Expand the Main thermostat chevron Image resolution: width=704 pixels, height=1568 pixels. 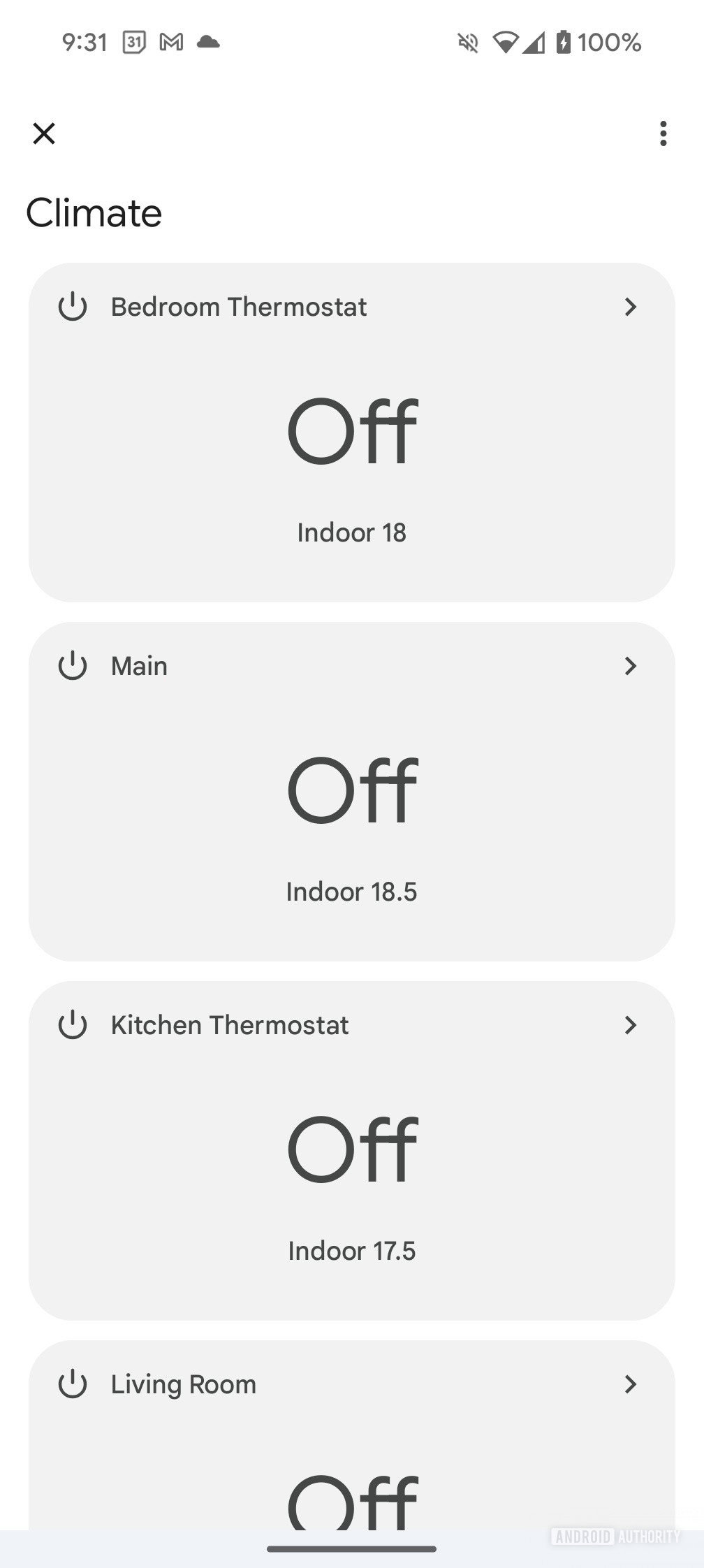[630, 666]
